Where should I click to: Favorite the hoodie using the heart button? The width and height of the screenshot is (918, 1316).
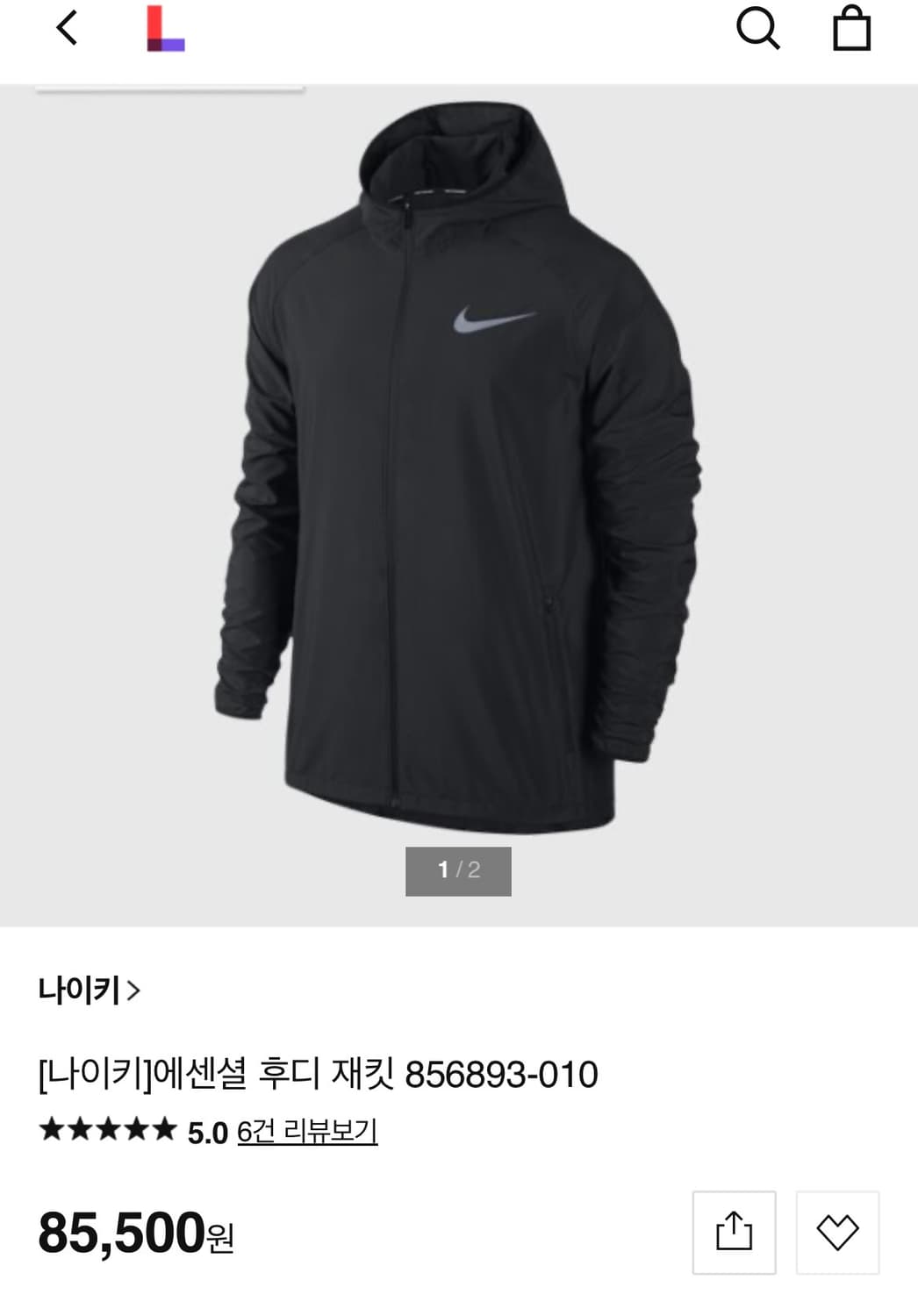(838, 1231)
